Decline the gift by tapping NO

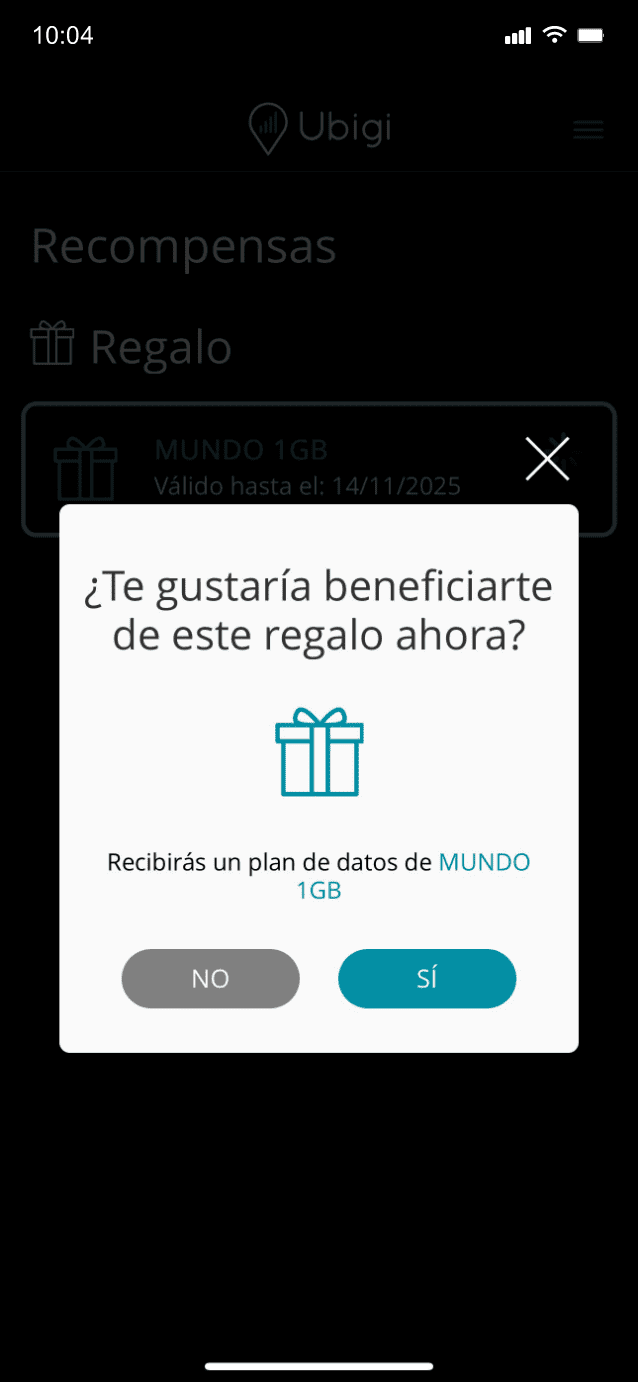(x=210, y=978)
